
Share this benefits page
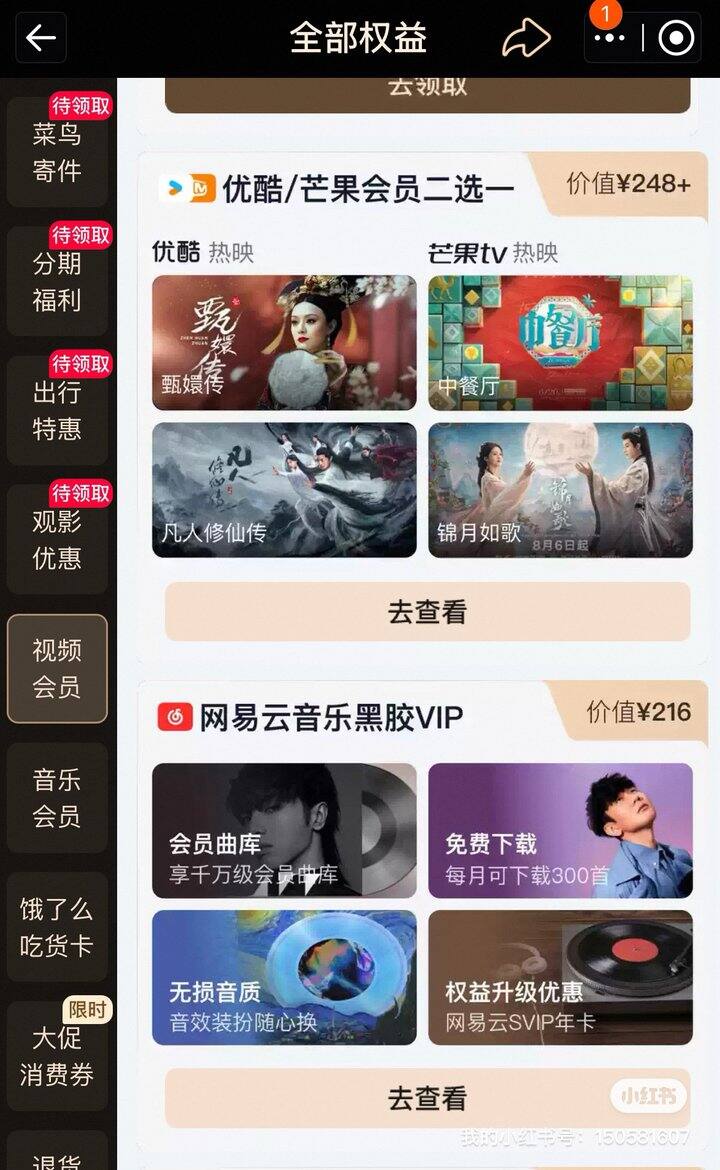[525, 38]
